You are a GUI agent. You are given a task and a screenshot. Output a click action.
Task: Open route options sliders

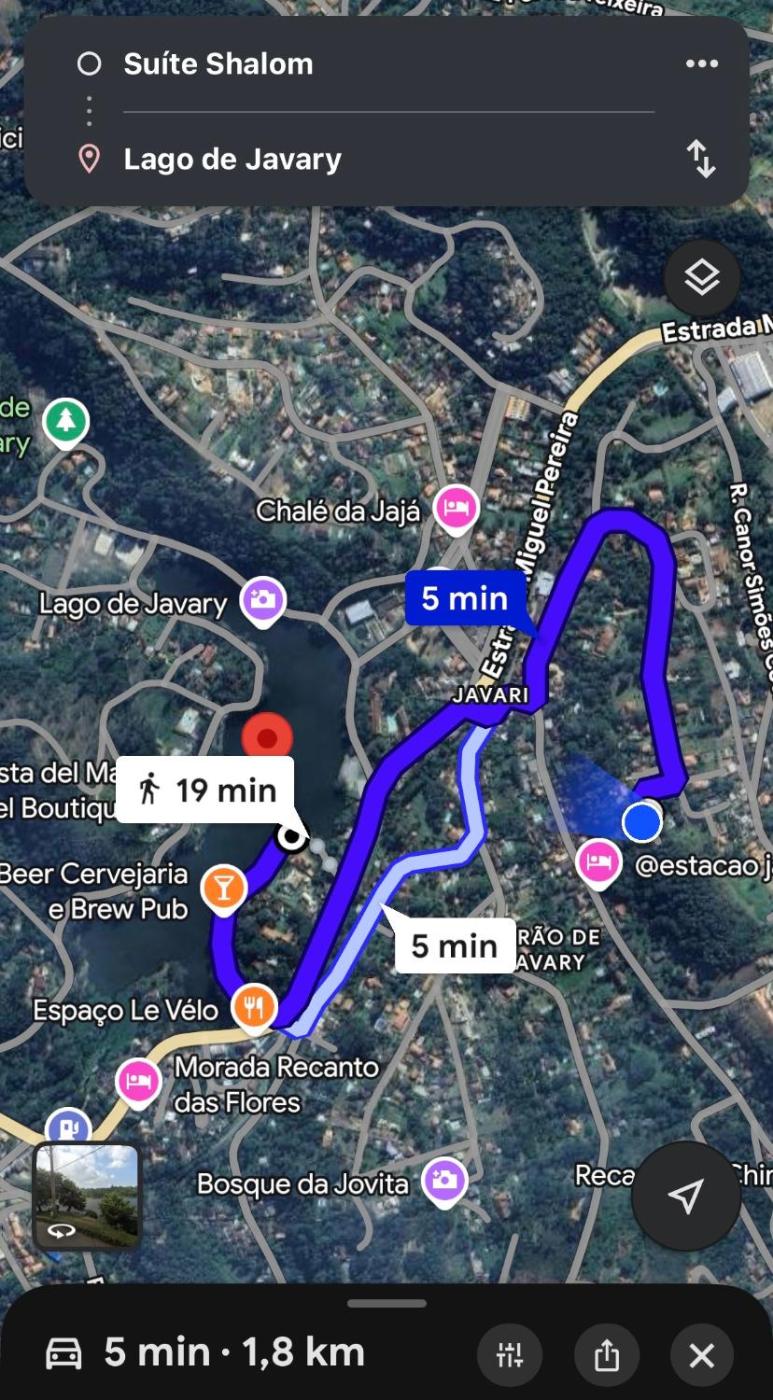click(510, 1355)
